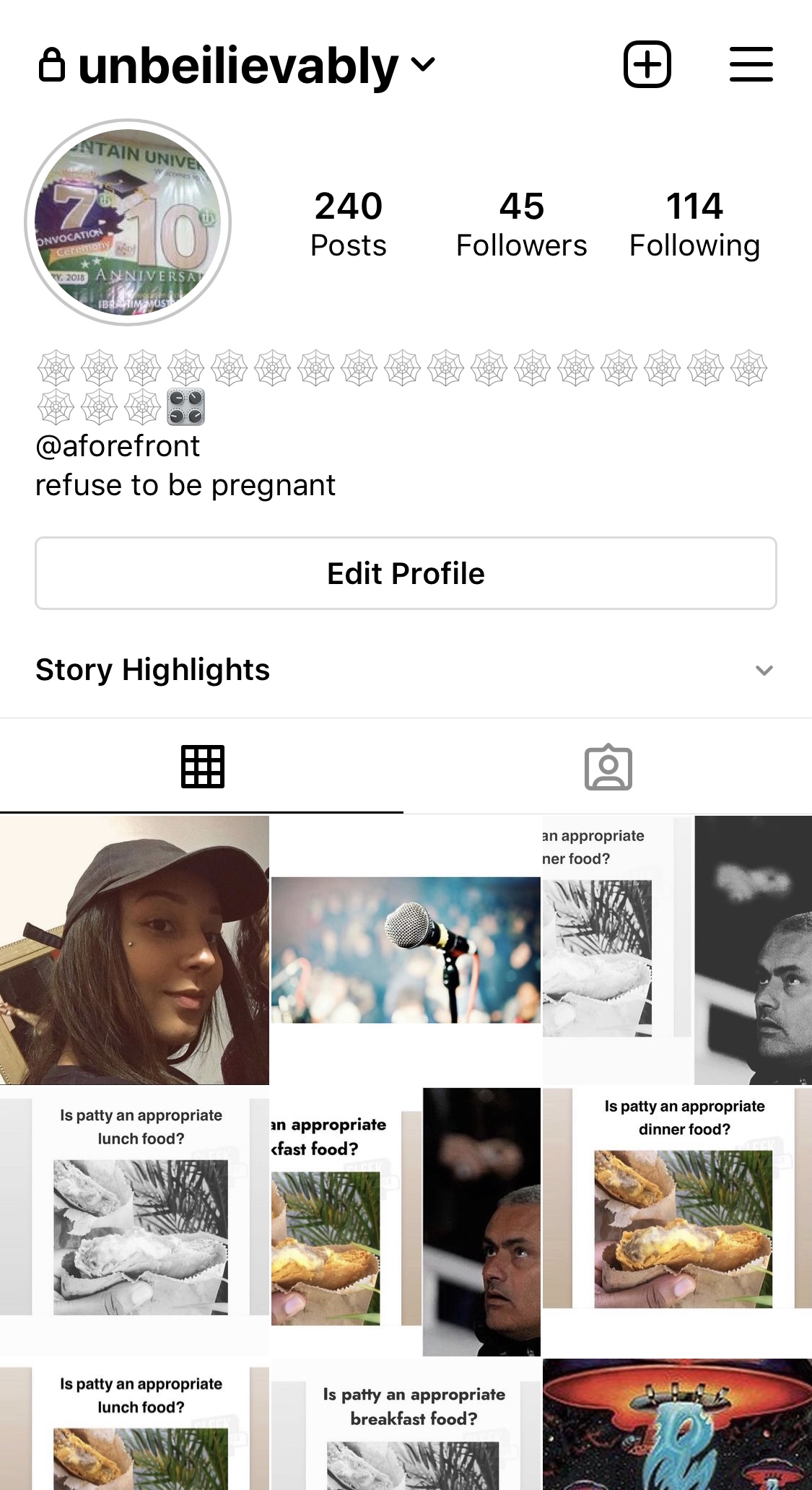Screen dimensions: 812x1490
Task: View the 240 posts count
Action: point(348,224)
